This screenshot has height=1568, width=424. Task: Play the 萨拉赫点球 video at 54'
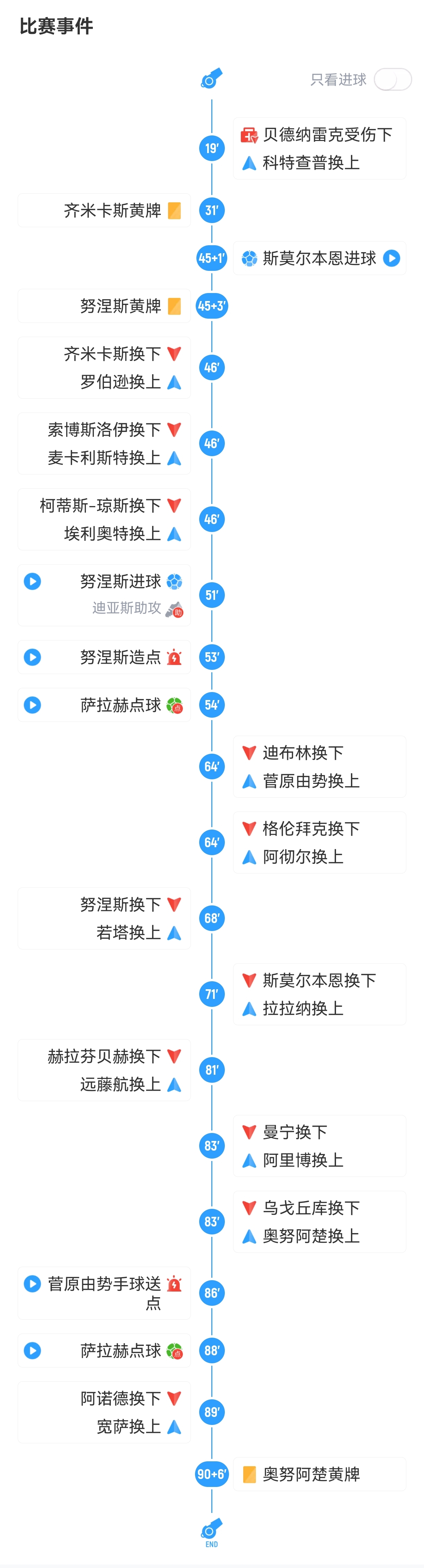click(32, 705)
